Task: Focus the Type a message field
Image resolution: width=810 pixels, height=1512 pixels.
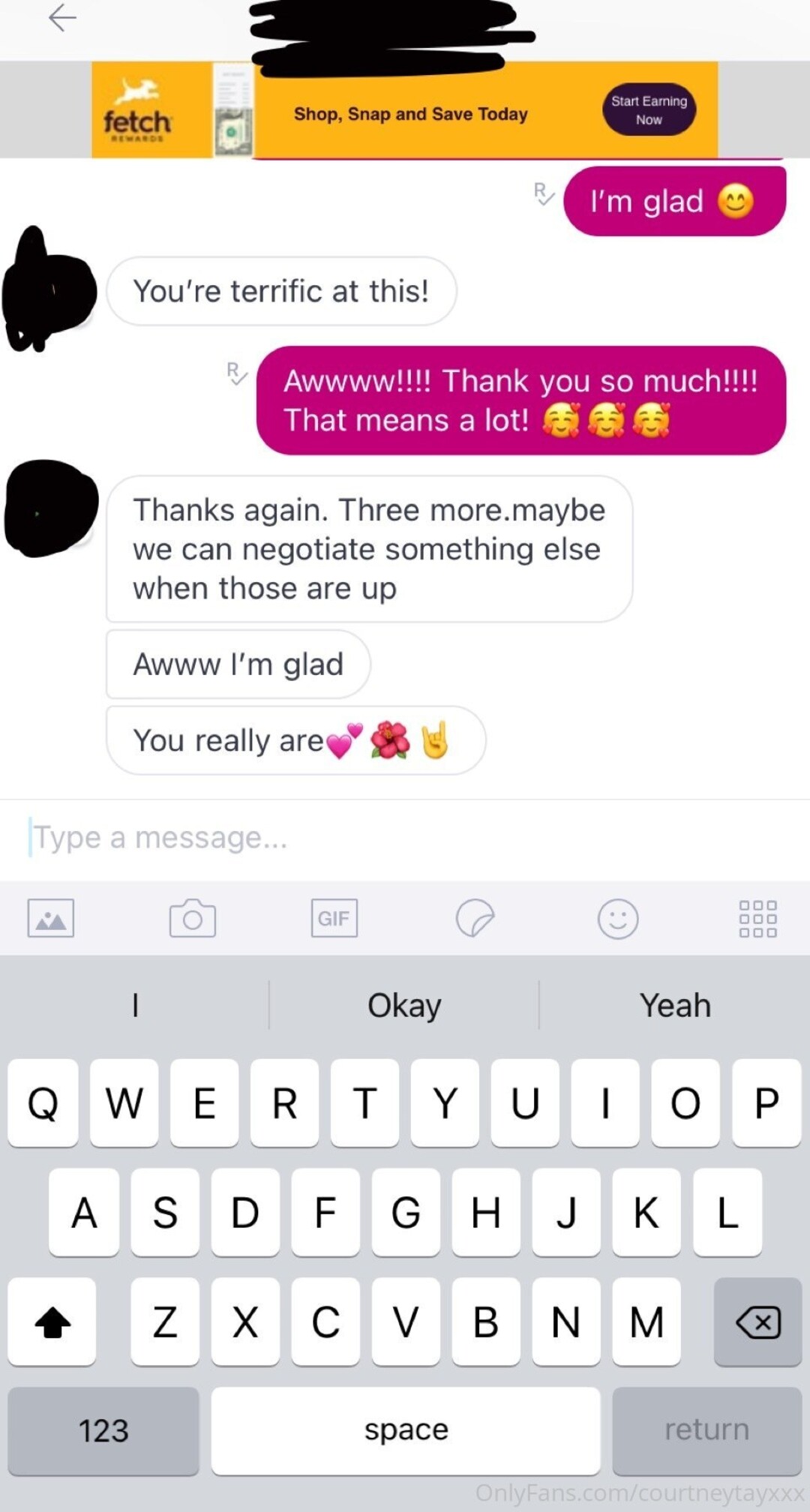Action: [x=405, y=837]
